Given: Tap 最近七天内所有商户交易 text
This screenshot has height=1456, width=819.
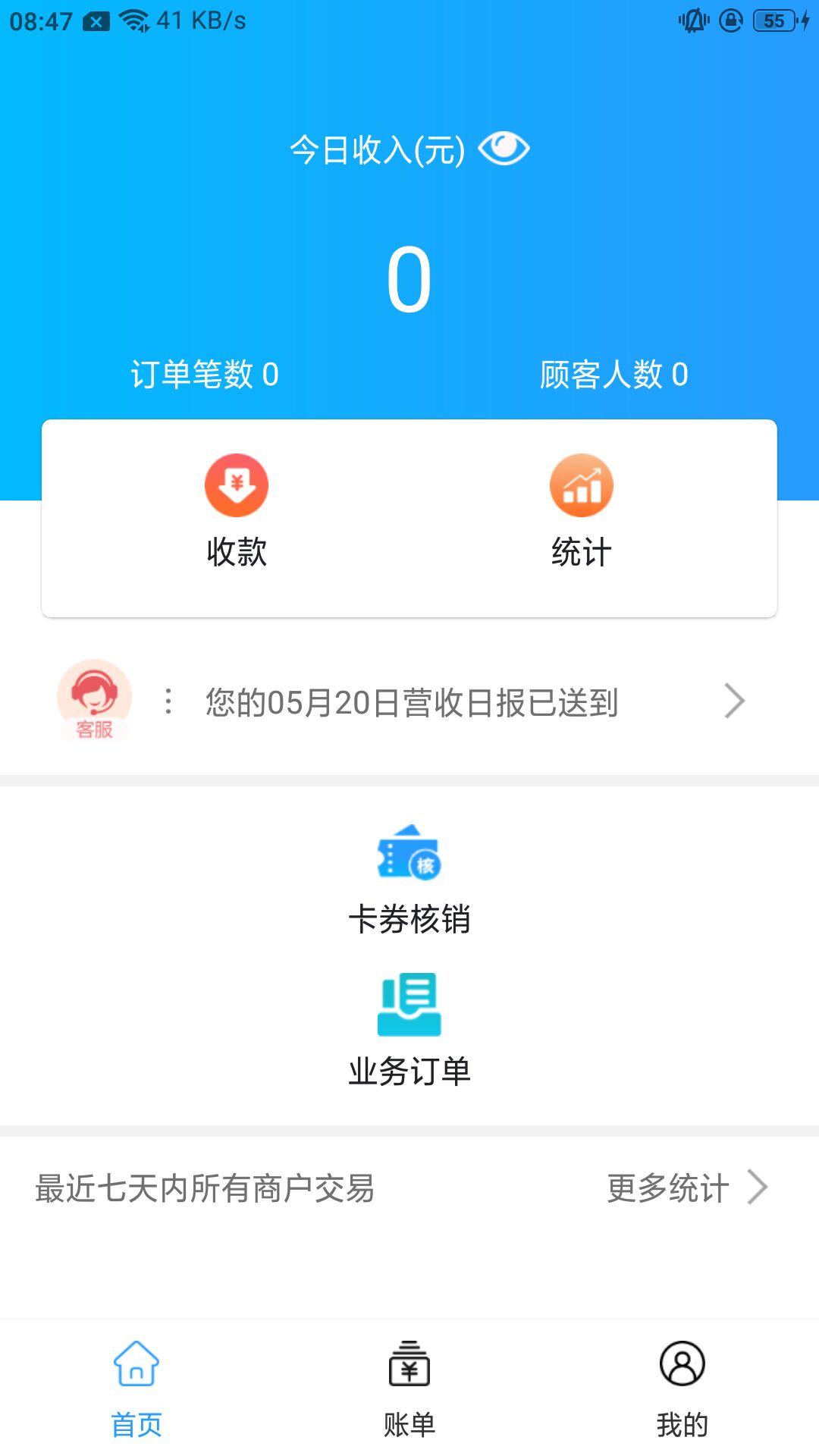Looking at the screenshot, I should coord(205,1187).
